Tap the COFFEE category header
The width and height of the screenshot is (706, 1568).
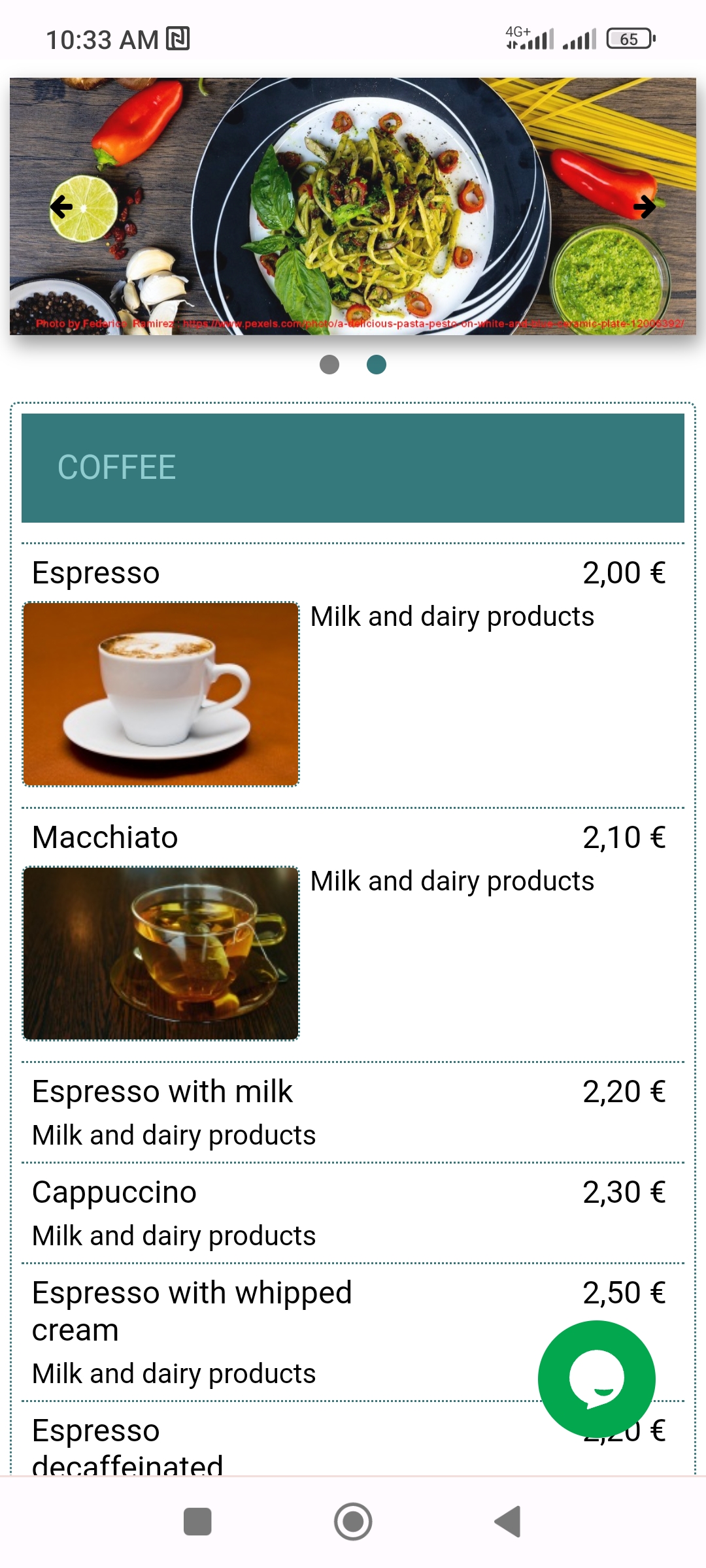[353, 468]
